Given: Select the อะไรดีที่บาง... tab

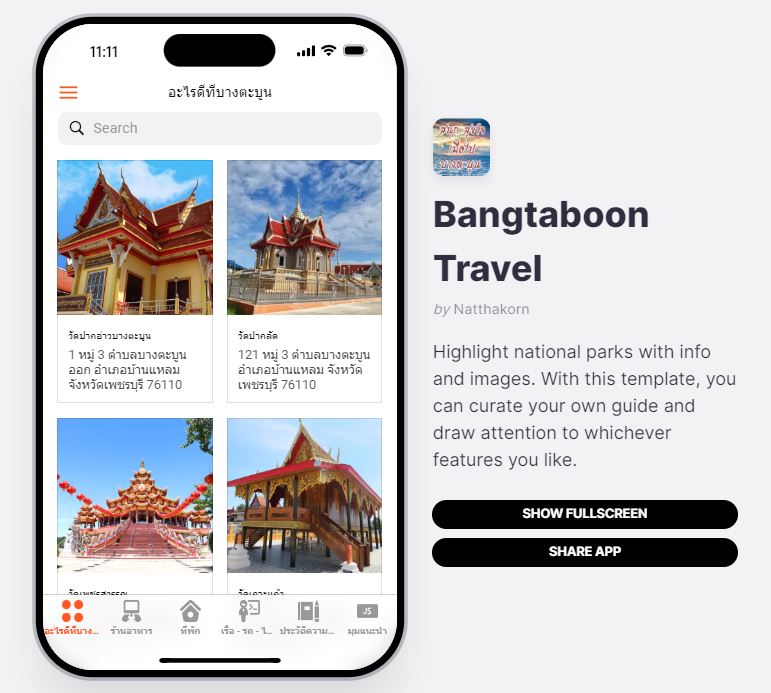Looking at the screenshot, I should pyautogui.click(x=72, y=617).
